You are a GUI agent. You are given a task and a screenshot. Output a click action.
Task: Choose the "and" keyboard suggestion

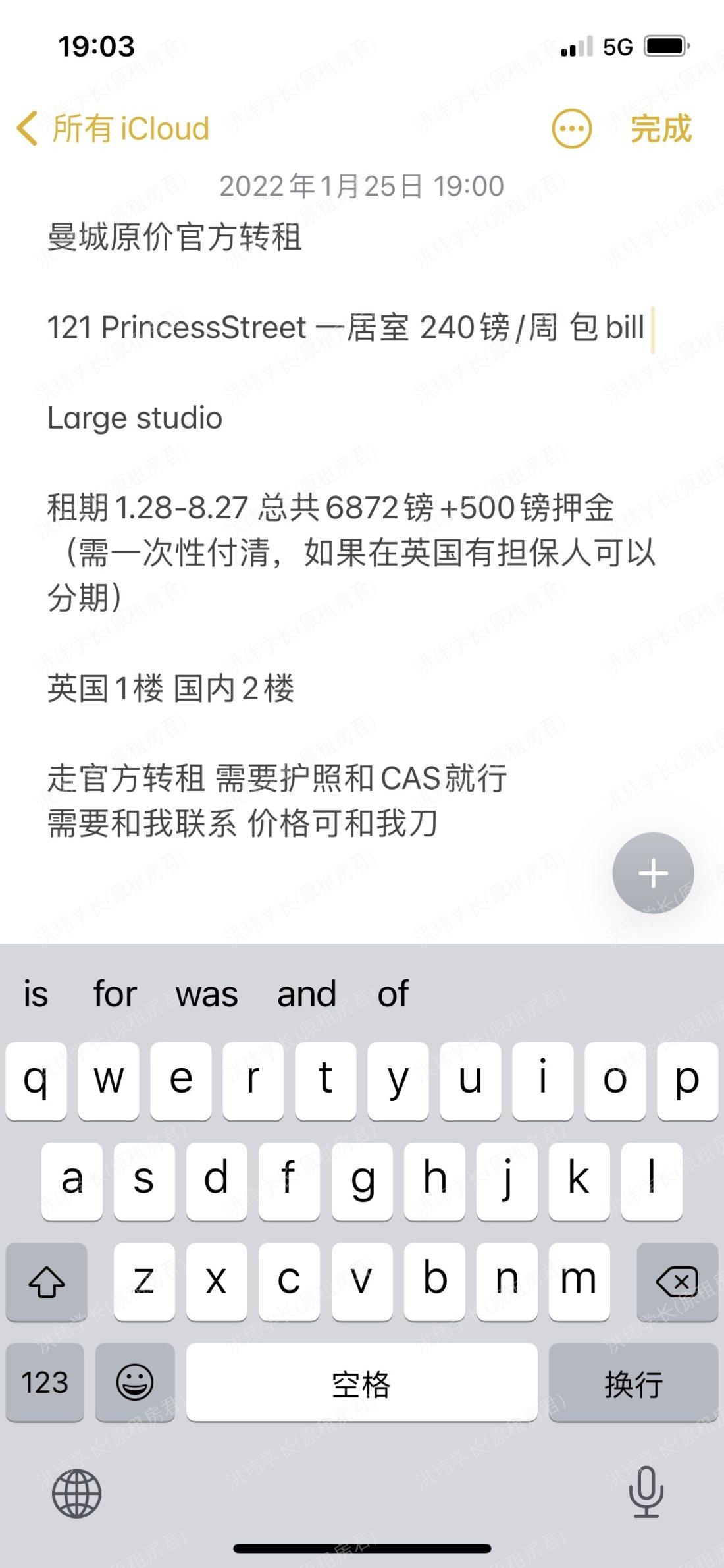click(306, 994)
